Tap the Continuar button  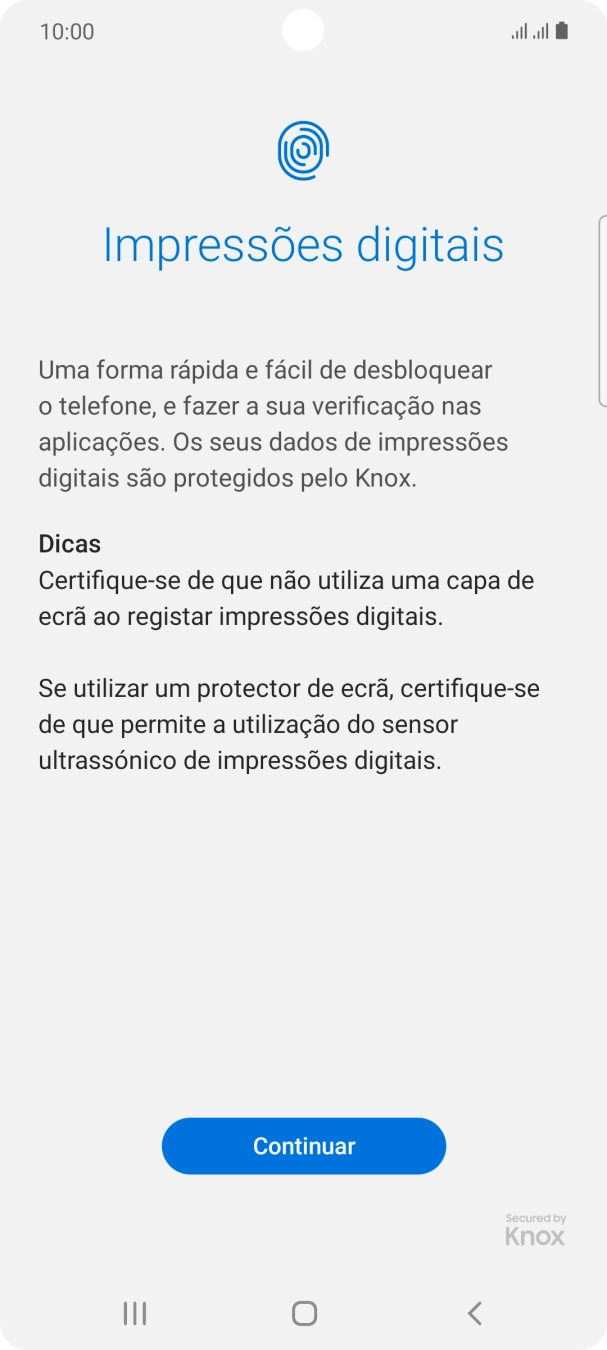pyautogui.click(x=304, y=1146)
